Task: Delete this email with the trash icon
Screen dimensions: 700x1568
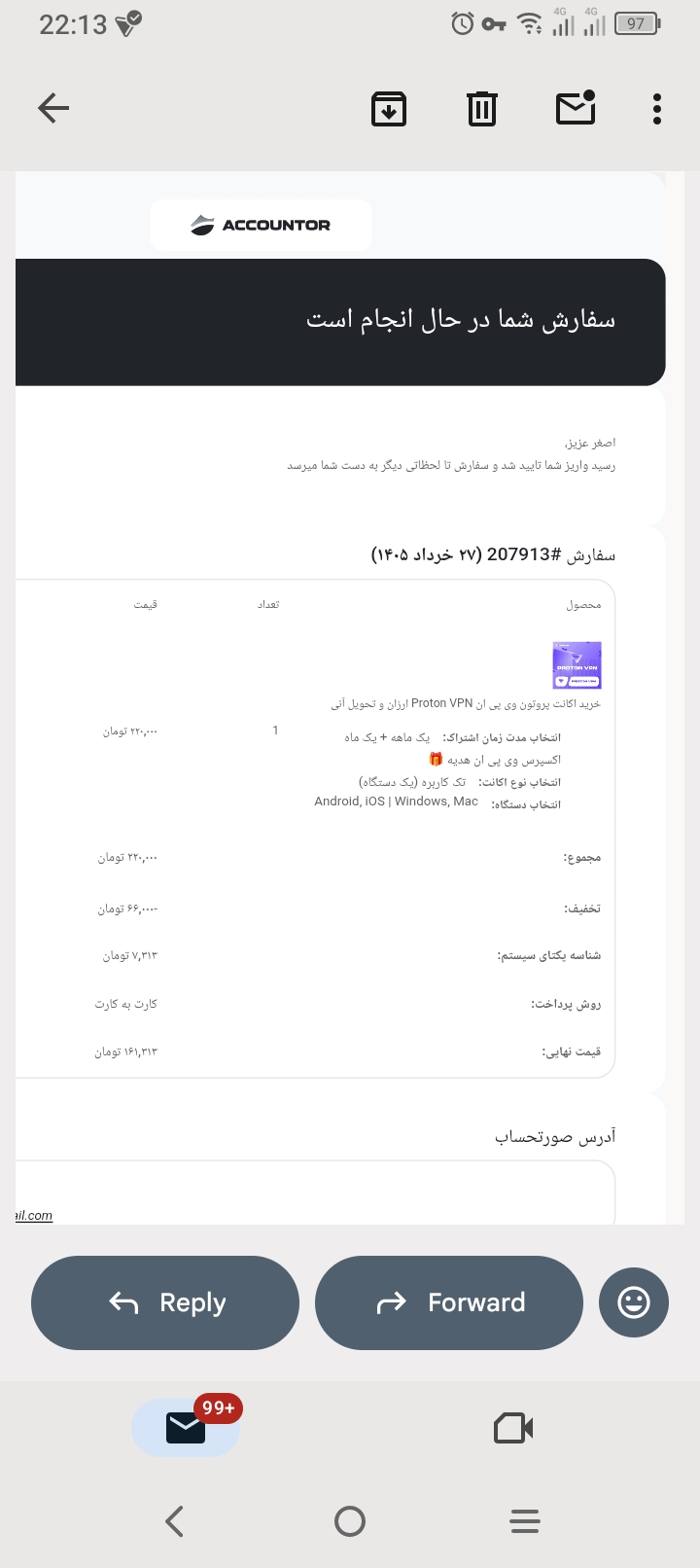Action: 482,108
